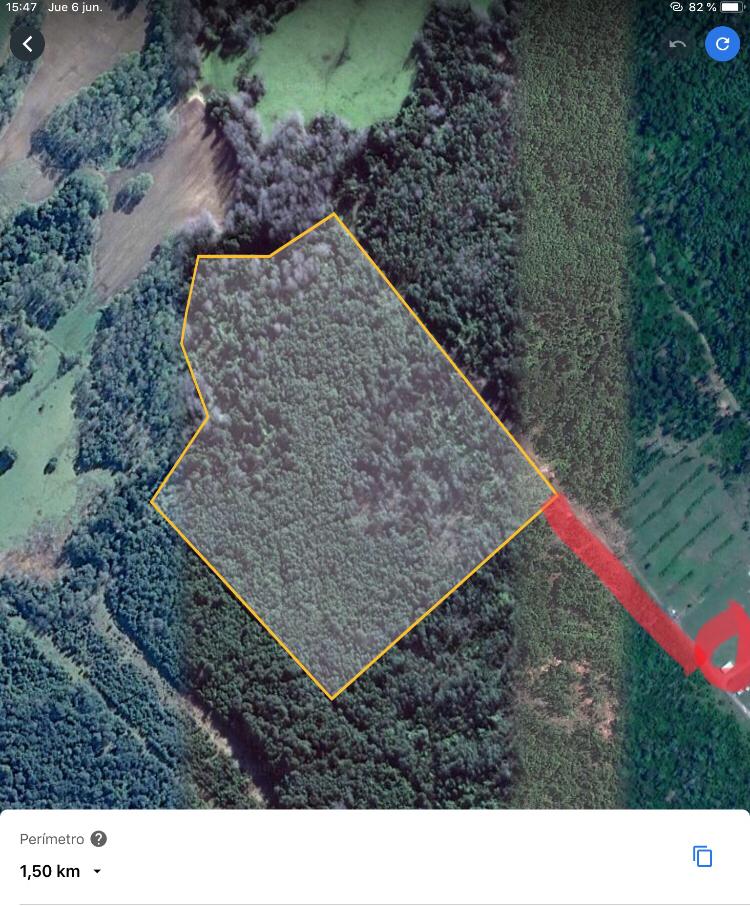Screen dimensions: 750x906
Task: Open the km unit dropdown
Action: [97, 871]
